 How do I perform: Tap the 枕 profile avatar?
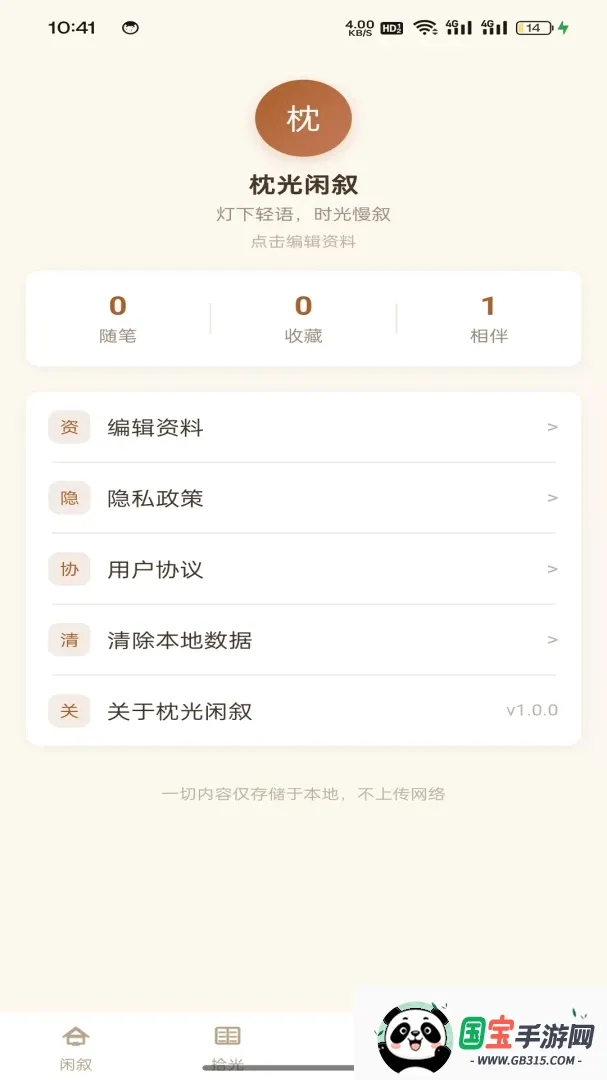[x=303, y=118]
